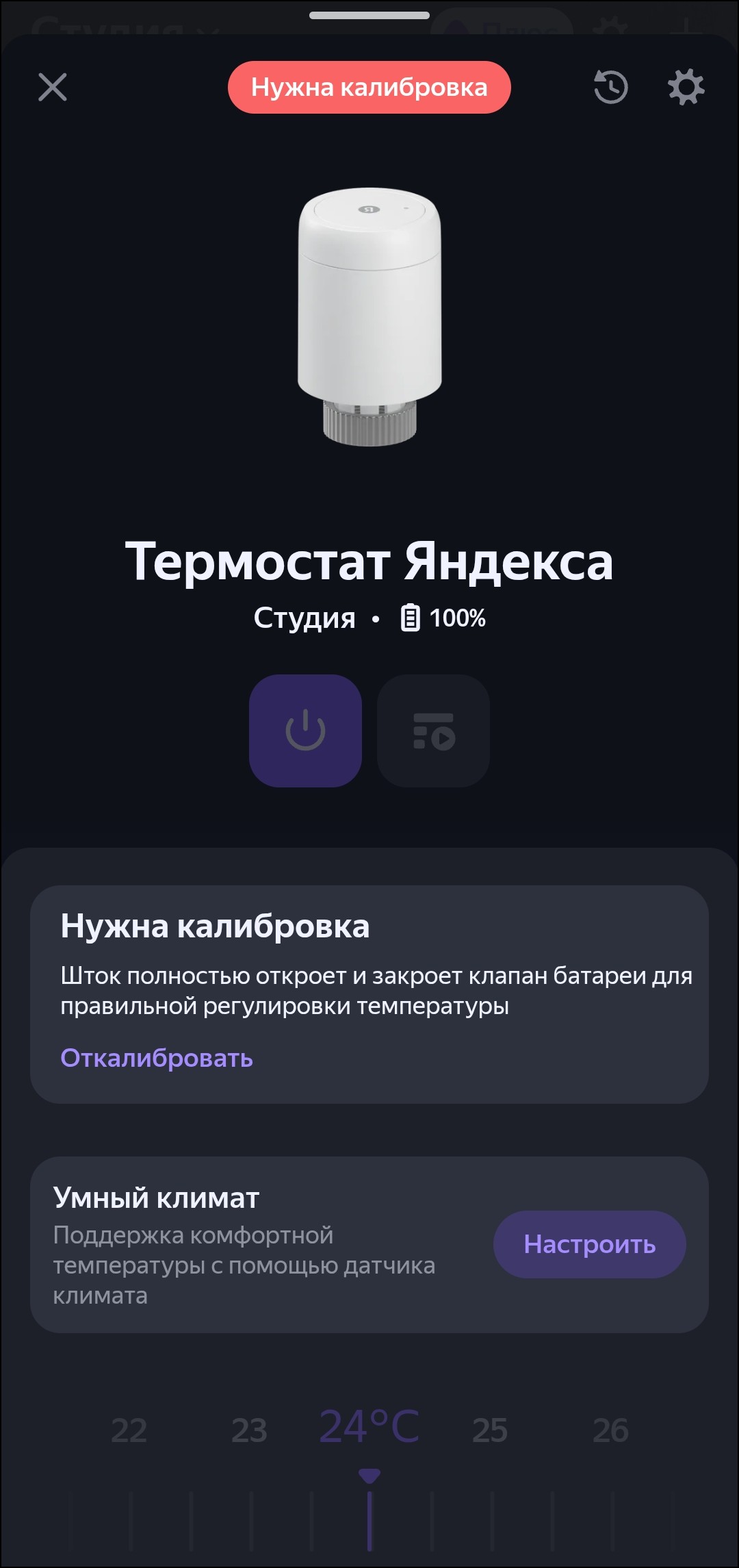The width and height of the screenshot is (739, 1568).
Task: Tap the red Нужна калибровка badge
Action: 369,88
